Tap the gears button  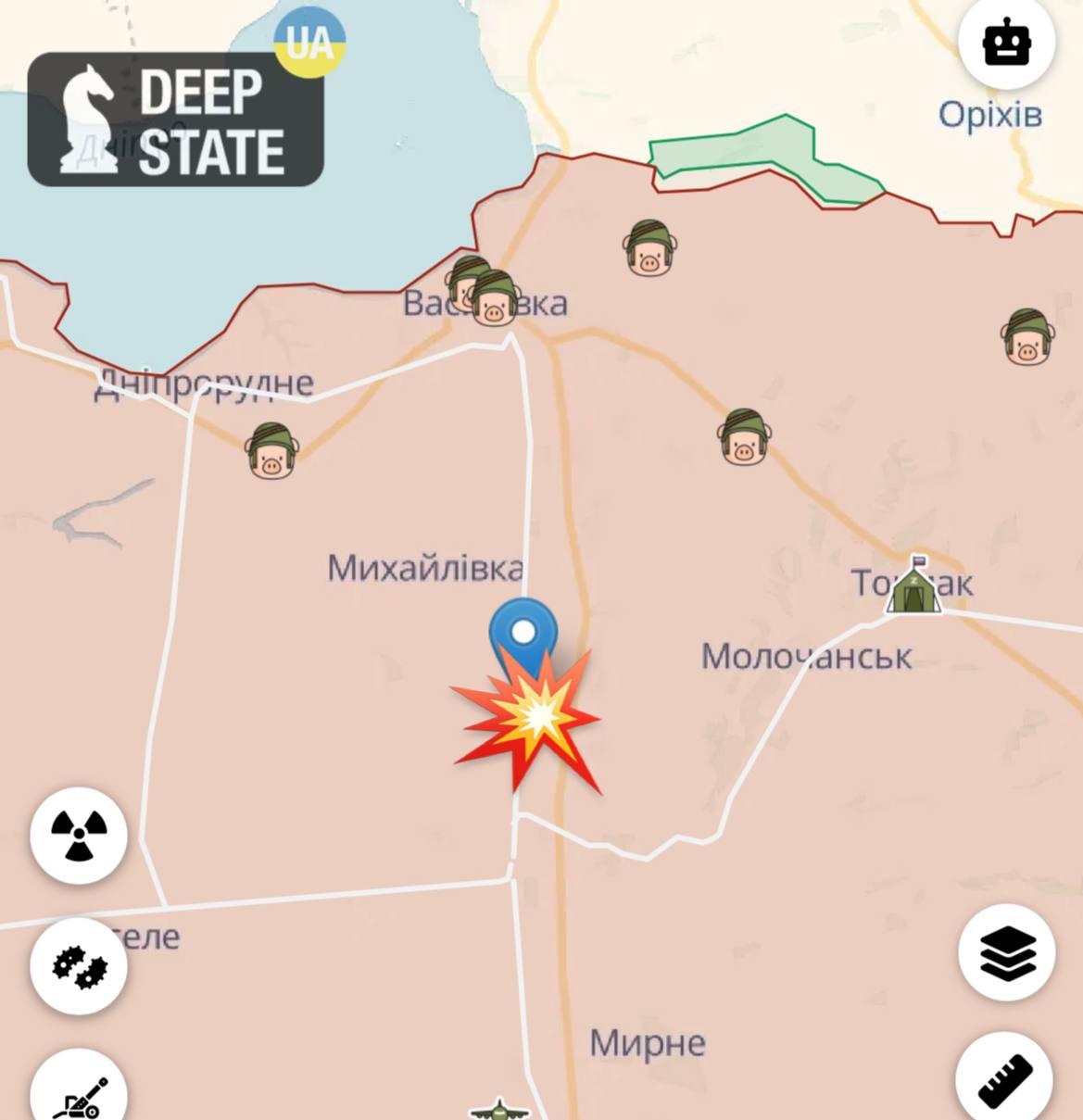tap(79, 965)
